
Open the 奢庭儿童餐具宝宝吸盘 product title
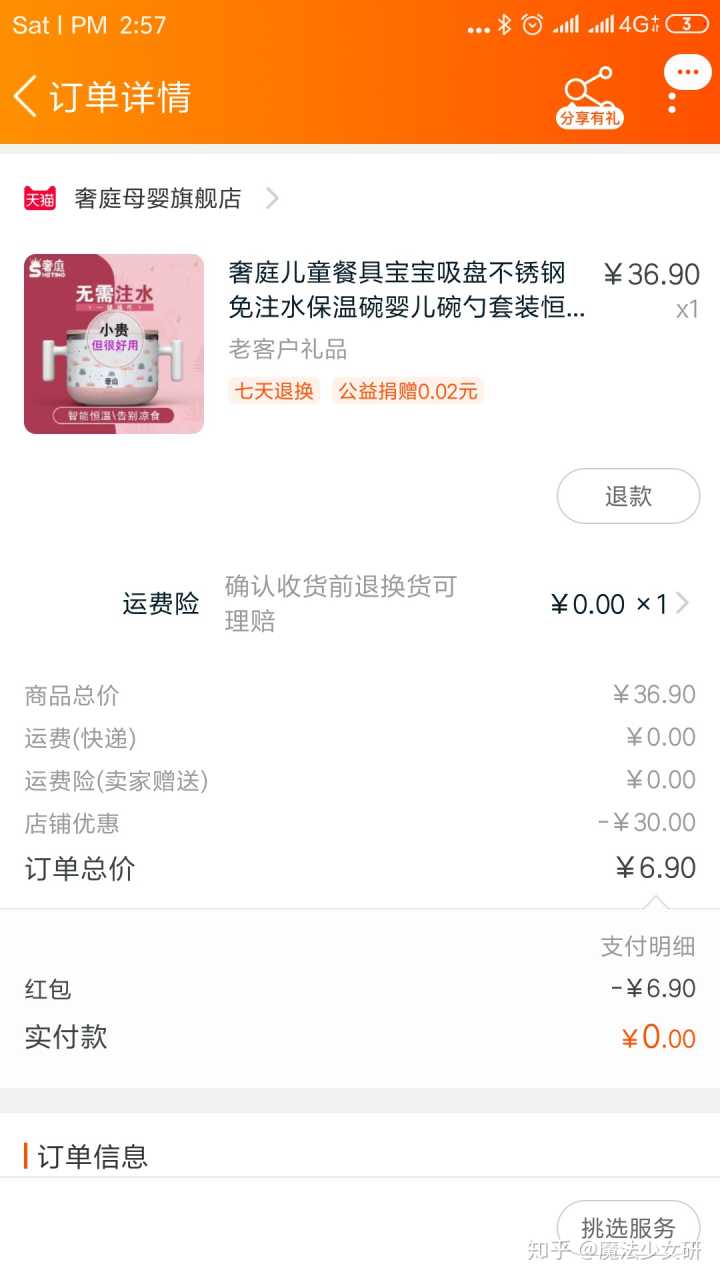(x=406, y=290)
